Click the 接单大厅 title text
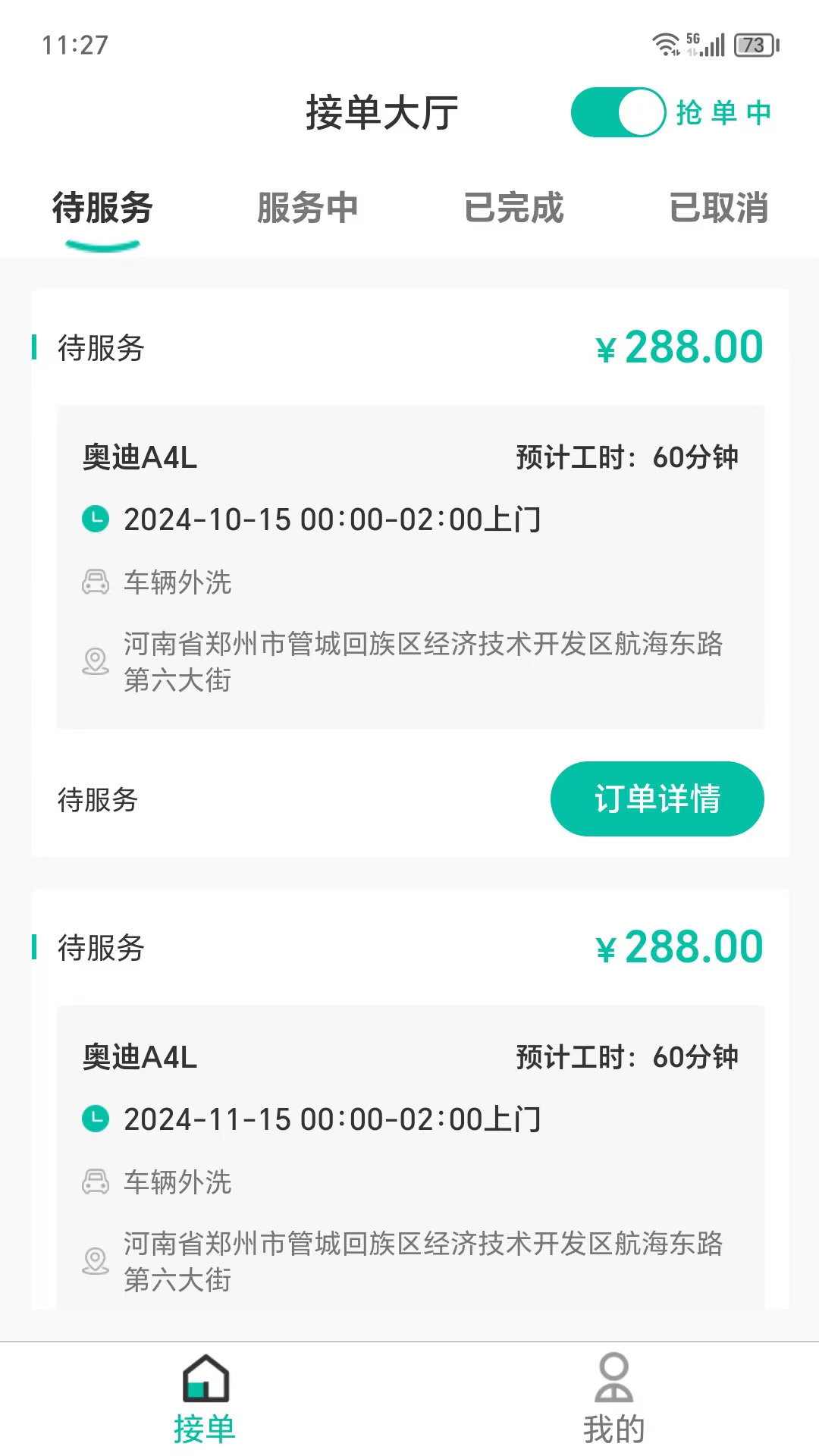Viewport: 819px width, 1456px height. click(379, 111)
